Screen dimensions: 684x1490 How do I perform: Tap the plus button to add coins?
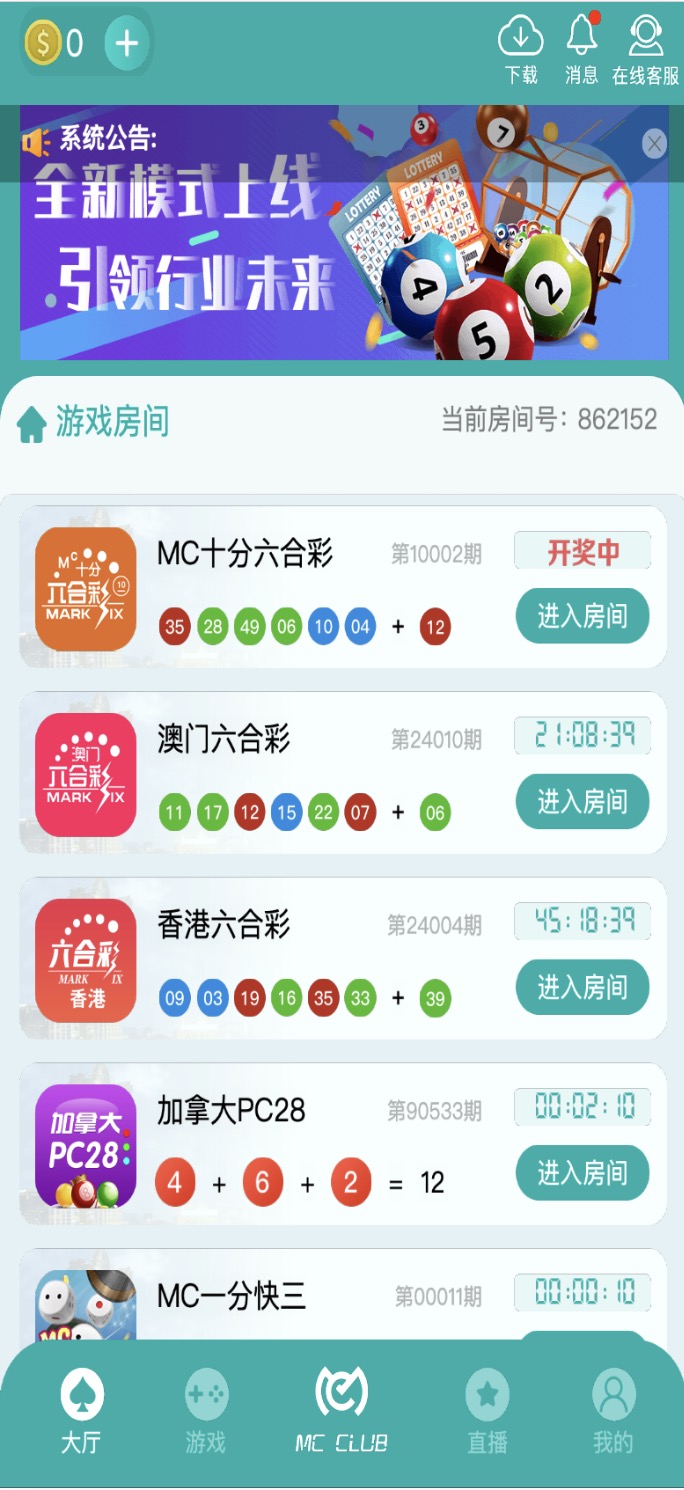(126, 44)
